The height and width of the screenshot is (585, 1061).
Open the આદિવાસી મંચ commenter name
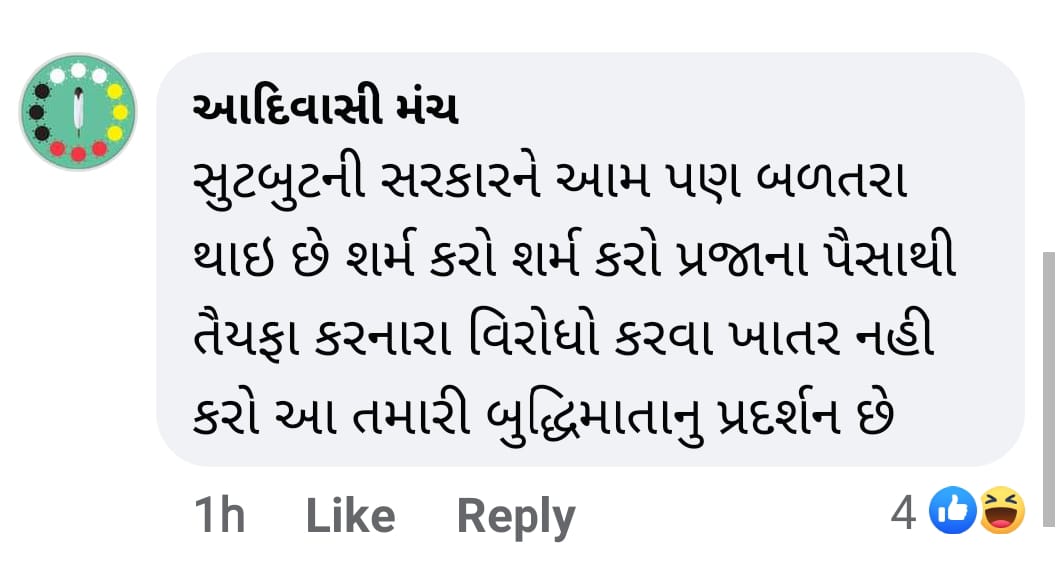coord(324,109)
